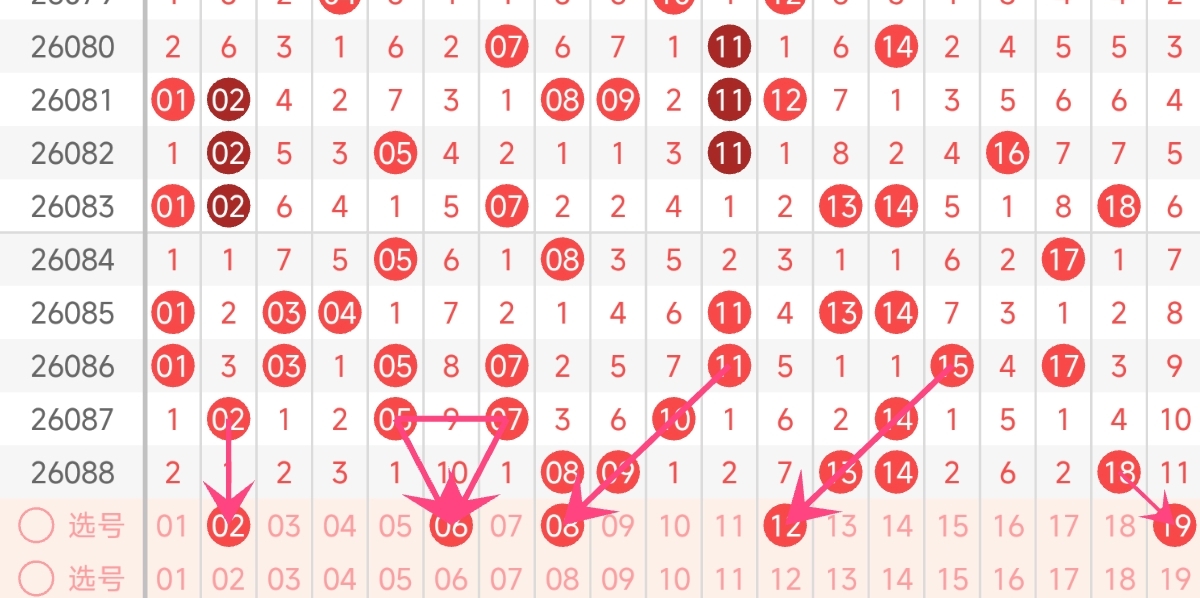Select 05 in the empty 选号 row
The height and width of the screenshot is (598, 1200).
coord(395,578)
